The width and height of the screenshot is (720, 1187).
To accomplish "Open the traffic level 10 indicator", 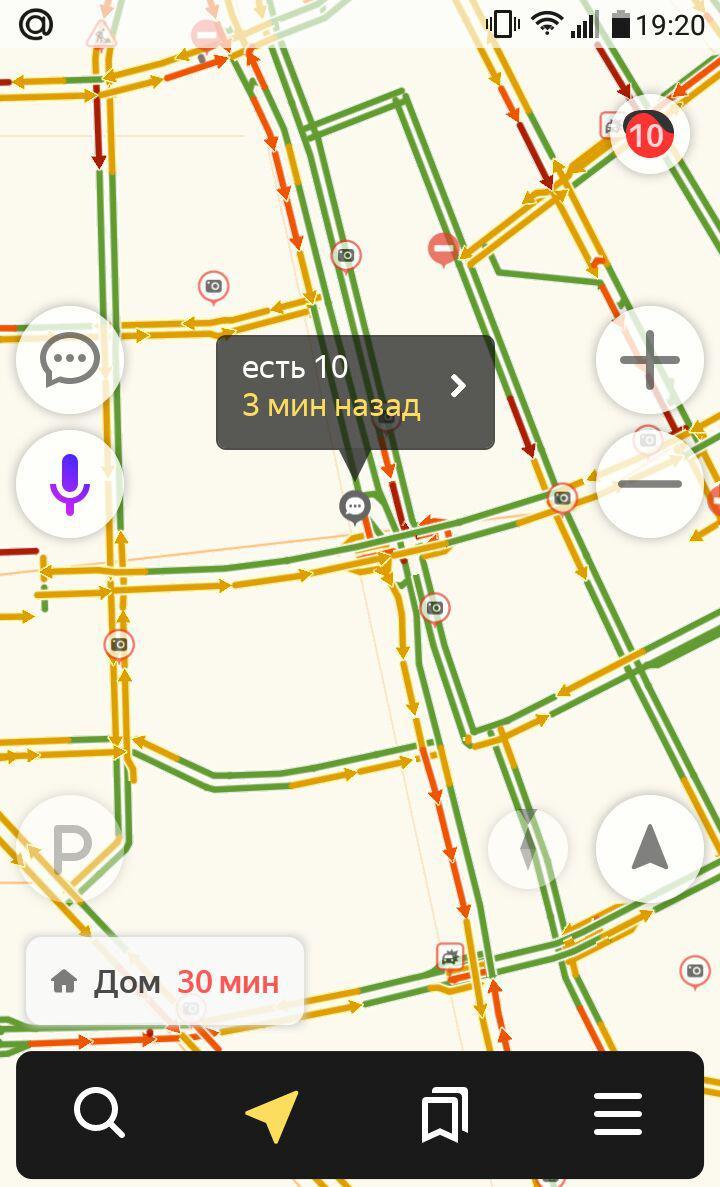I will (x=650, y=134).
